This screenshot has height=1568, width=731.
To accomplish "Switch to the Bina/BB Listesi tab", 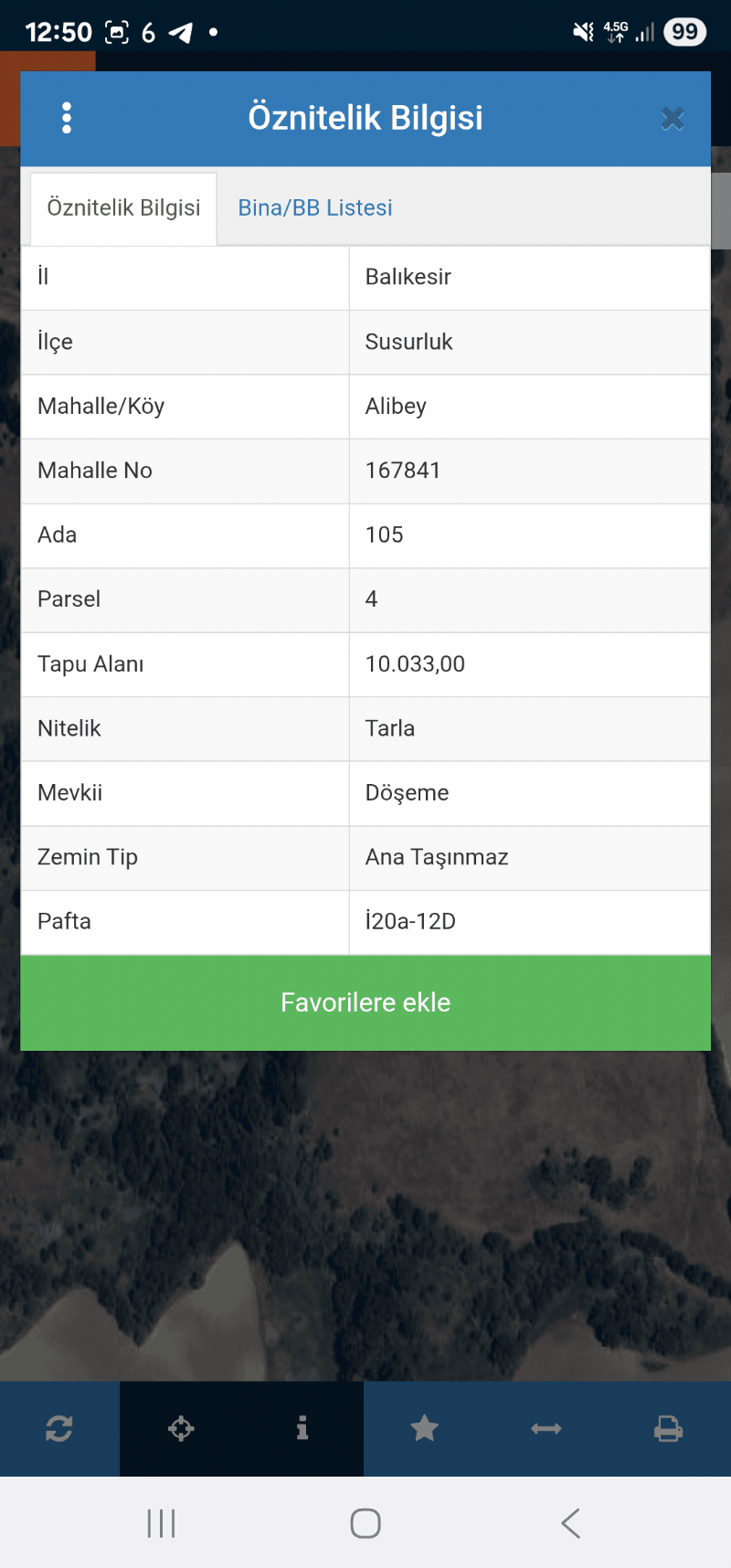I will click(x=315, y=208).
